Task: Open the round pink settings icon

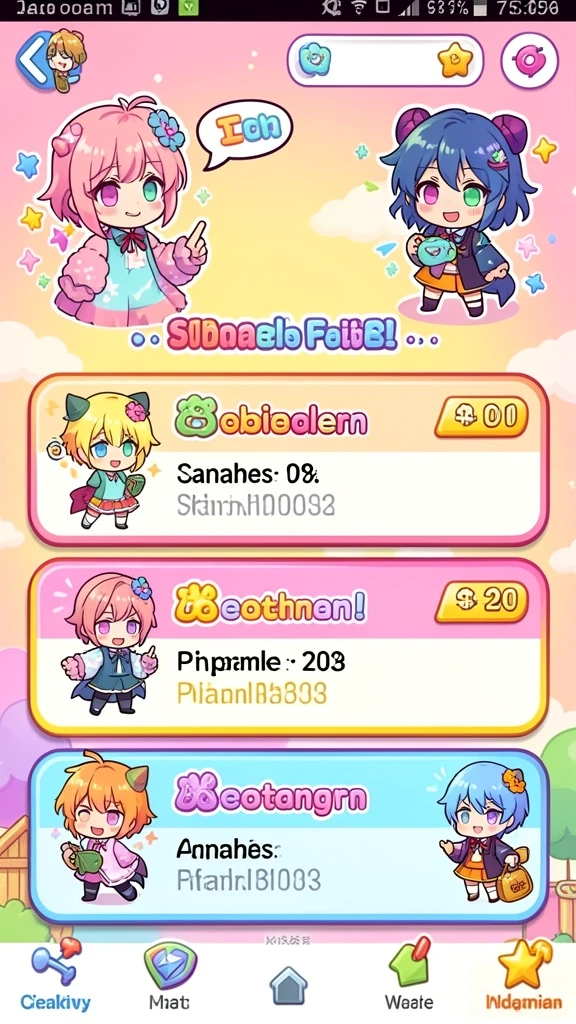Action: 530,61
